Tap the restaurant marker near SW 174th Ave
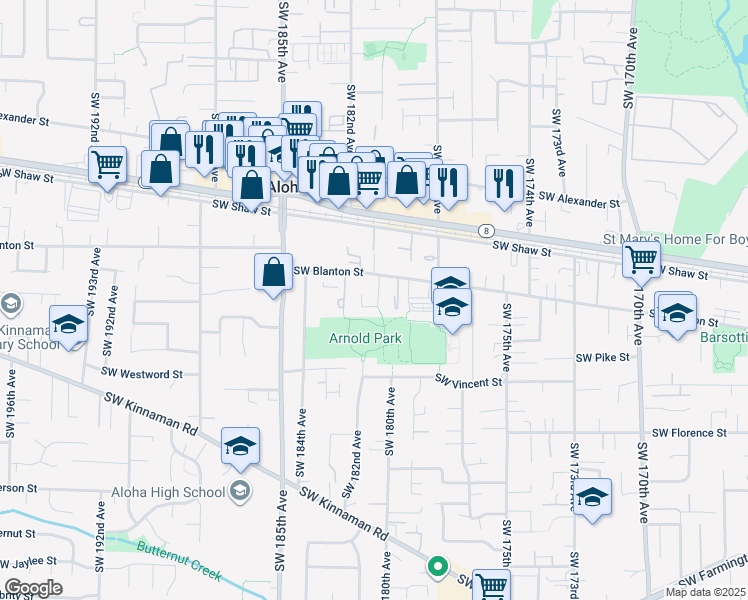 [x=505, y=185]
